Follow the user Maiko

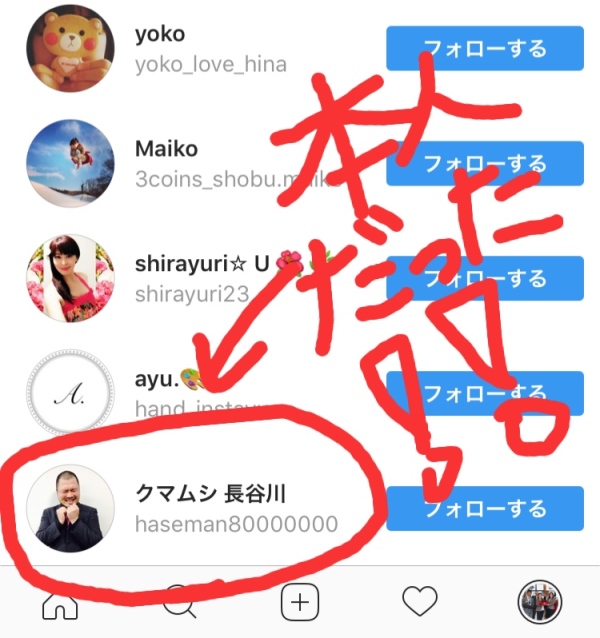pos(484,163)
